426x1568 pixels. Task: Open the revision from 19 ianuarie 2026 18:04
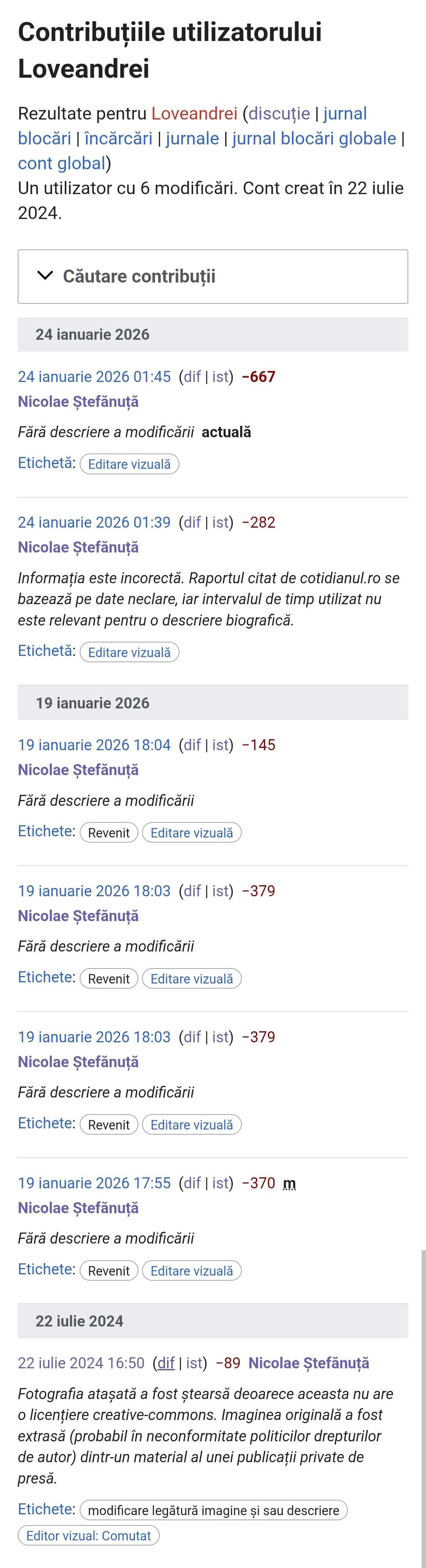[94, 745]
